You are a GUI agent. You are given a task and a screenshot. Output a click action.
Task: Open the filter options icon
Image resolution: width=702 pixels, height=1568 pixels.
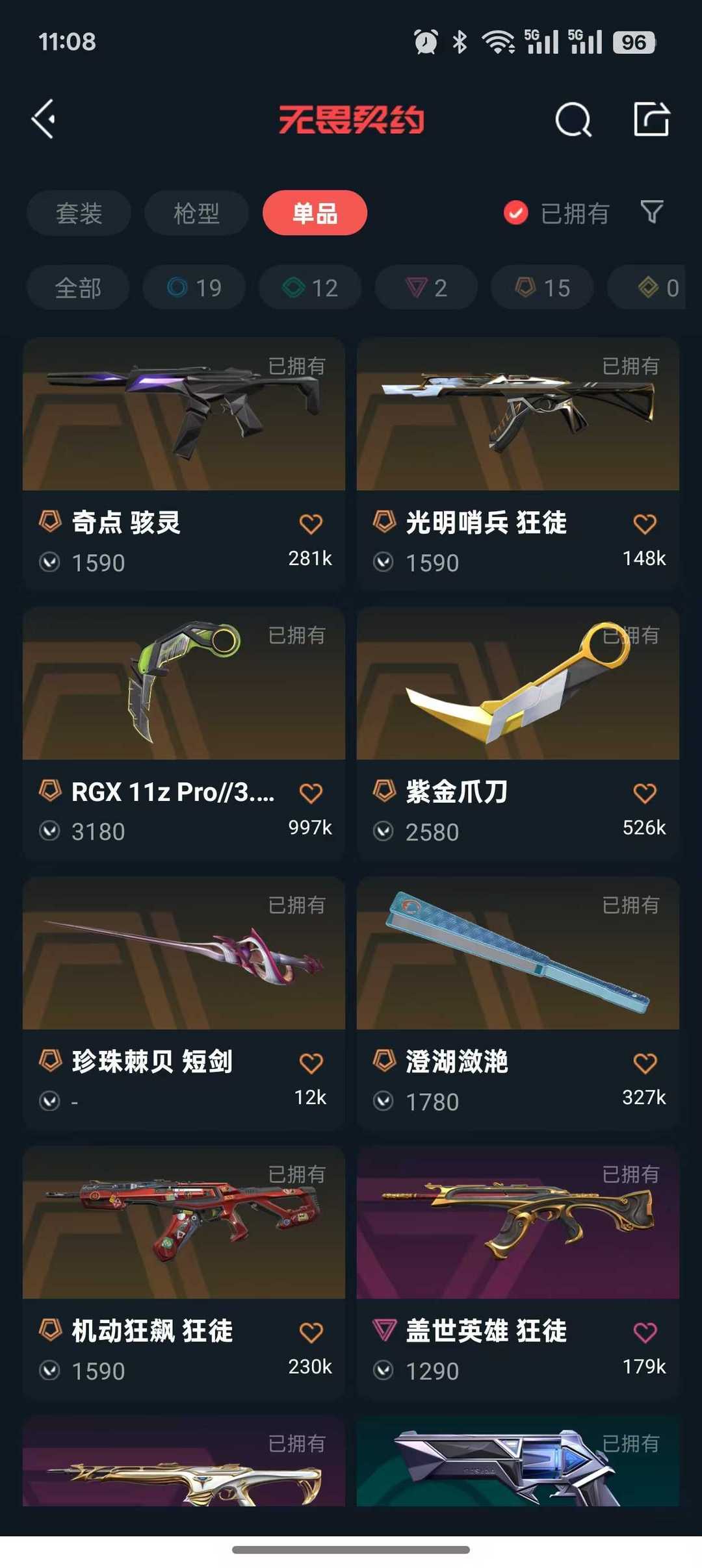tap(652, 212)
